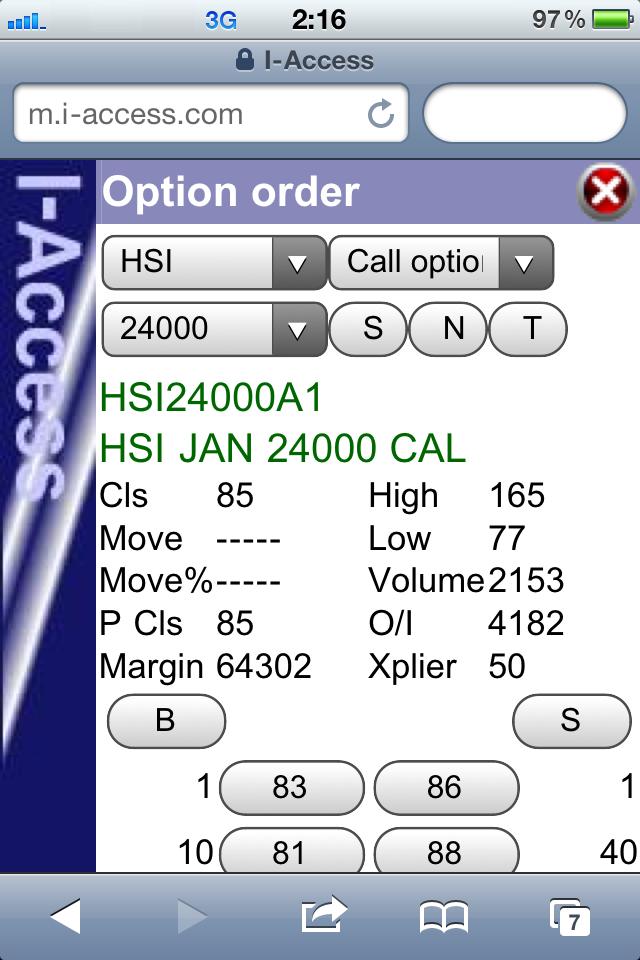The height and width of the screenshot is (960, 640).
Task: Focus the browser search field
Action: pos(524,114)
